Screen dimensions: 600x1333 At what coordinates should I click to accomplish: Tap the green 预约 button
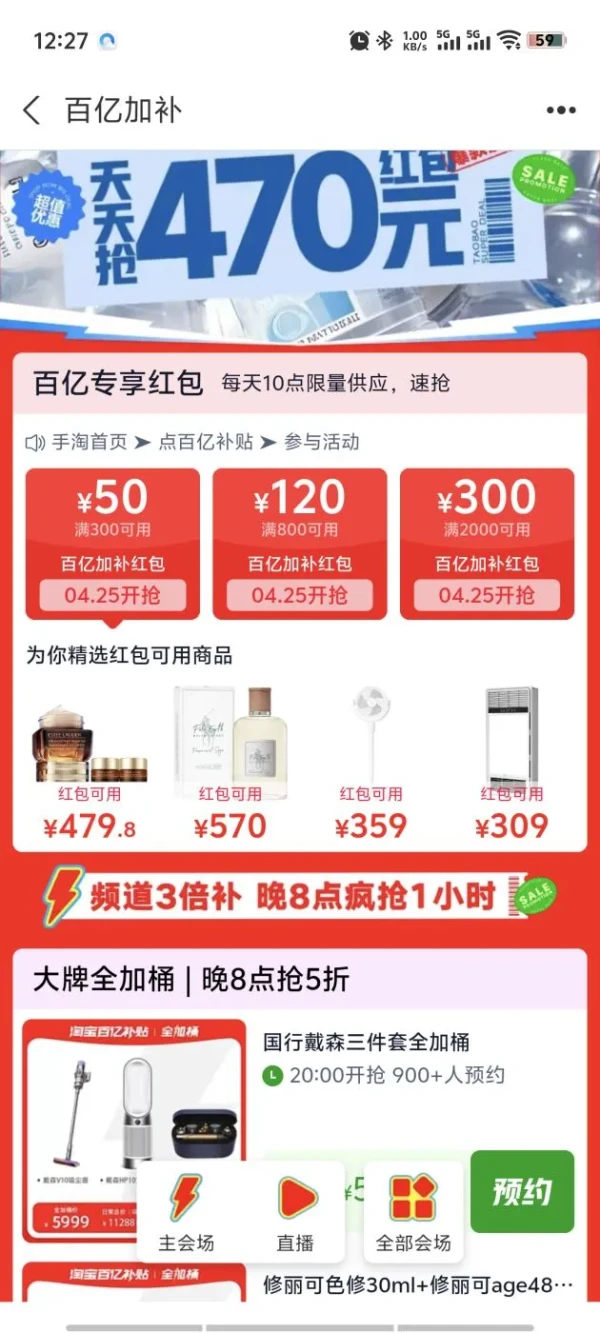point(522,1191)
